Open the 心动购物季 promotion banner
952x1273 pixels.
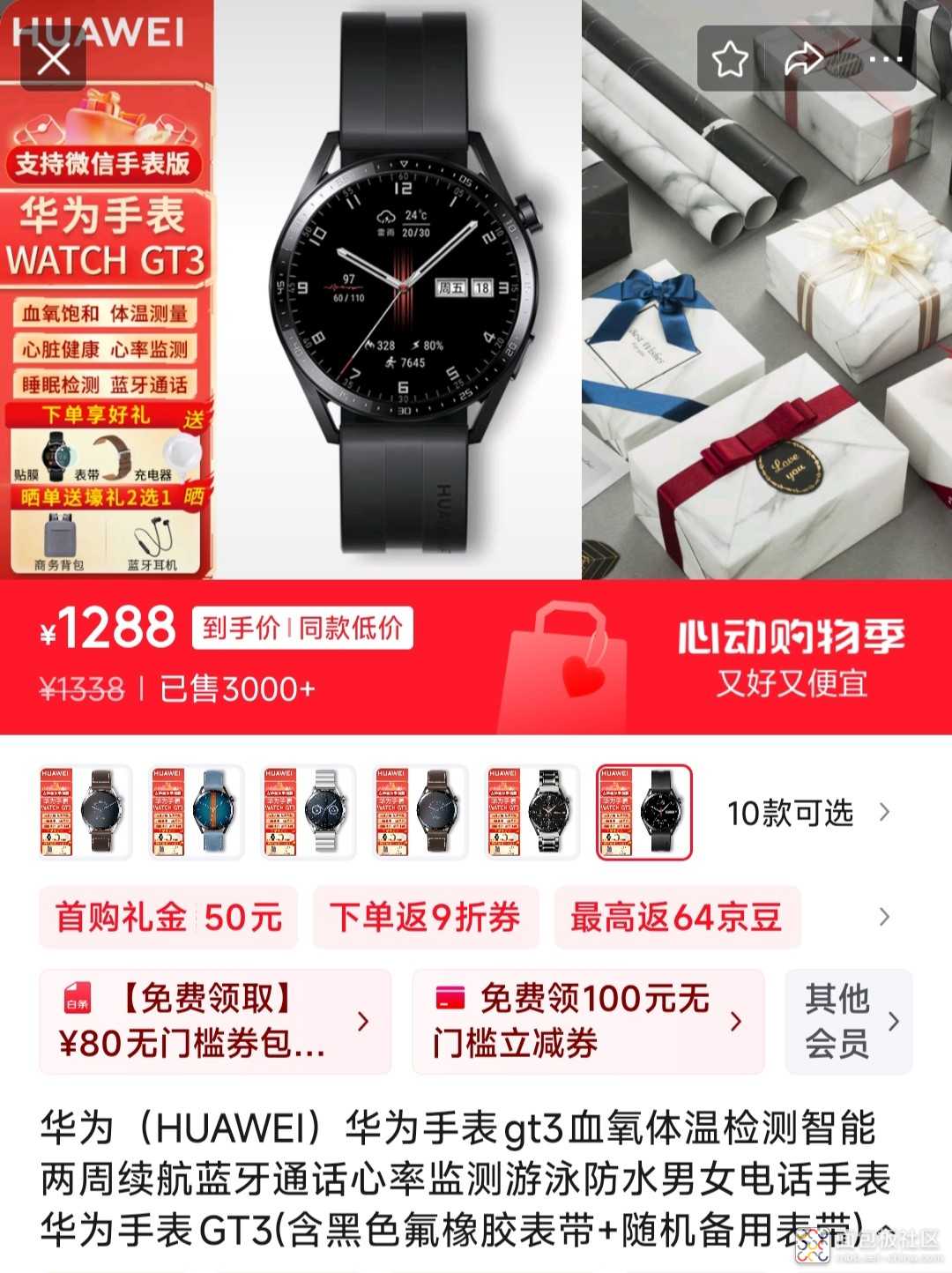point(791,657)
